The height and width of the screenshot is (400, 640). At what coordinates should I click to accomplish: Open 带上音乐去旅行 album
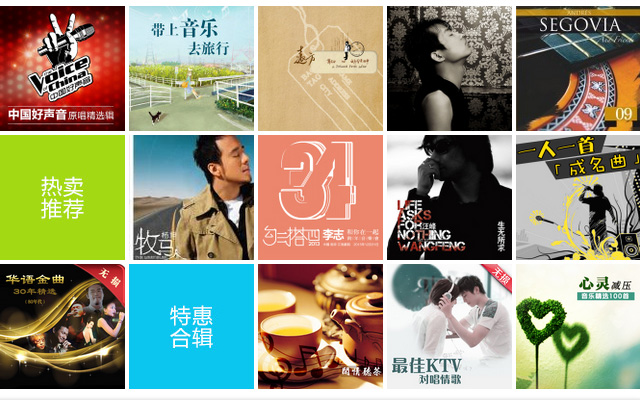click(x=191, y=68)
